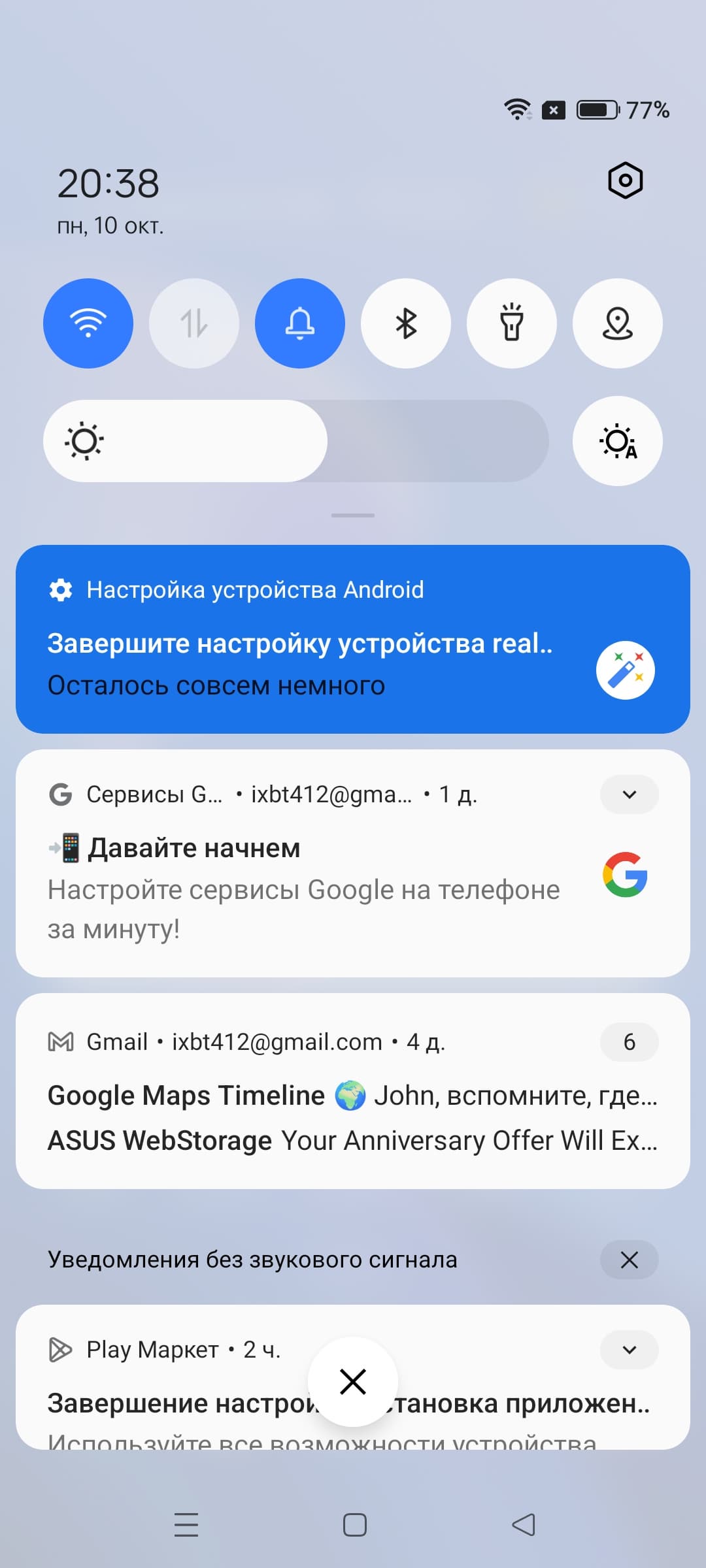
Task: Enable the location tile
Action: click(x=618, y=323)
